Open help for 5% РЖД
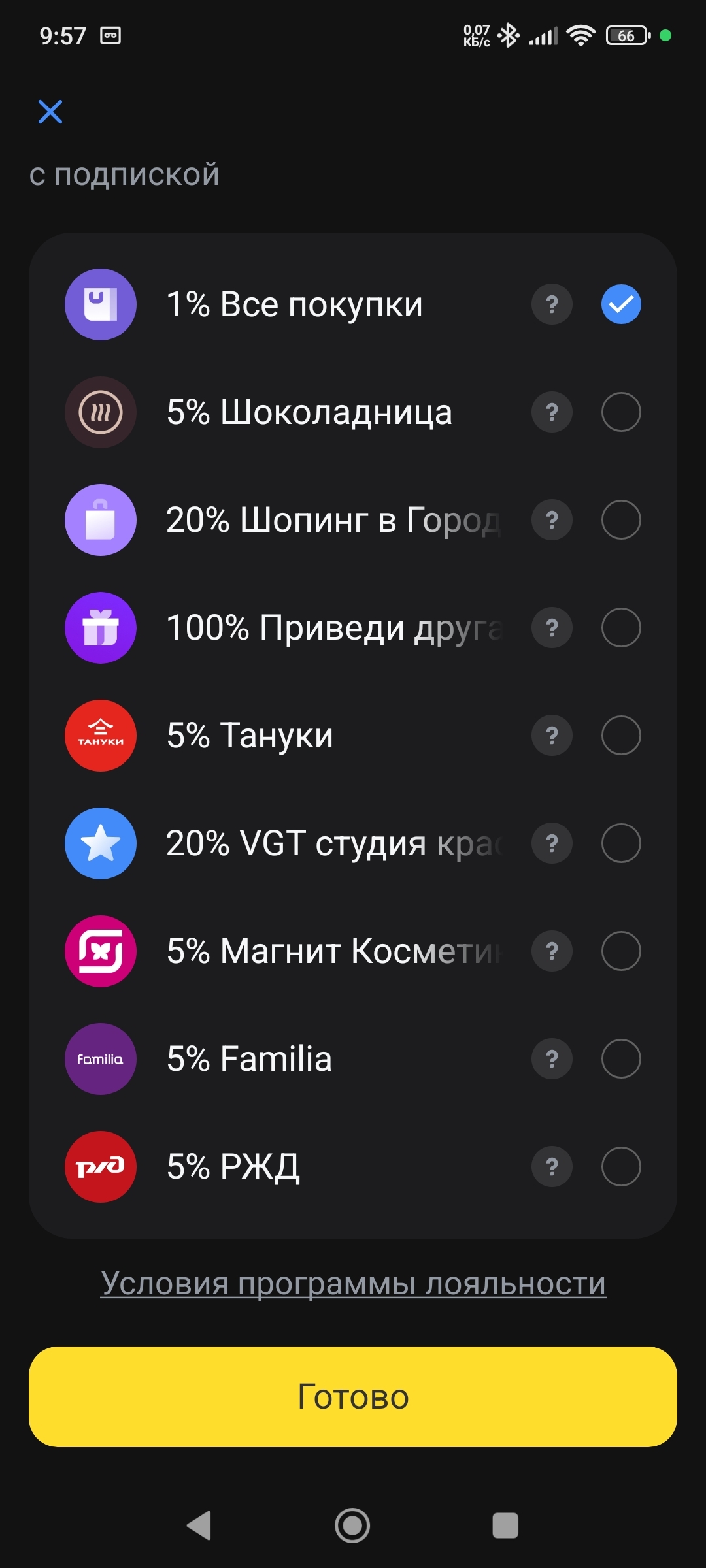This screenshot has width=706, height=1568. (552, 1167)
